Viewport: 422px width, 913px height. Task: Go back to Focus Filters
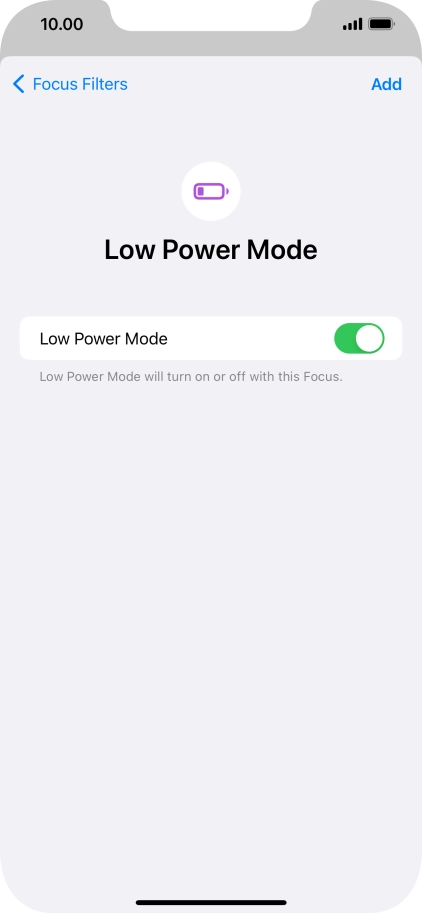pyautogui.click(x=70, y=84)
